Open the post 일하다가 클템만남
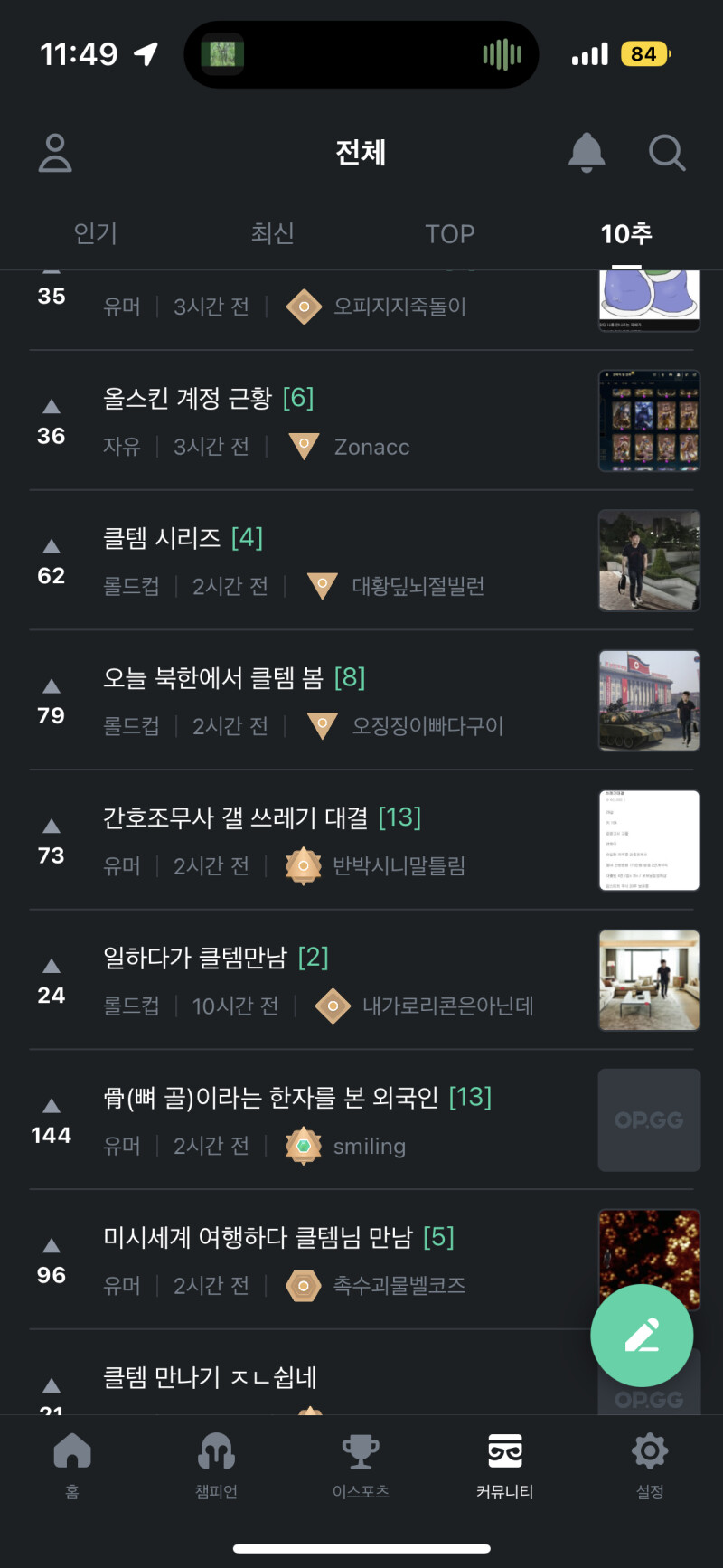Screen dimensions: 723x1568 (215, 958)
